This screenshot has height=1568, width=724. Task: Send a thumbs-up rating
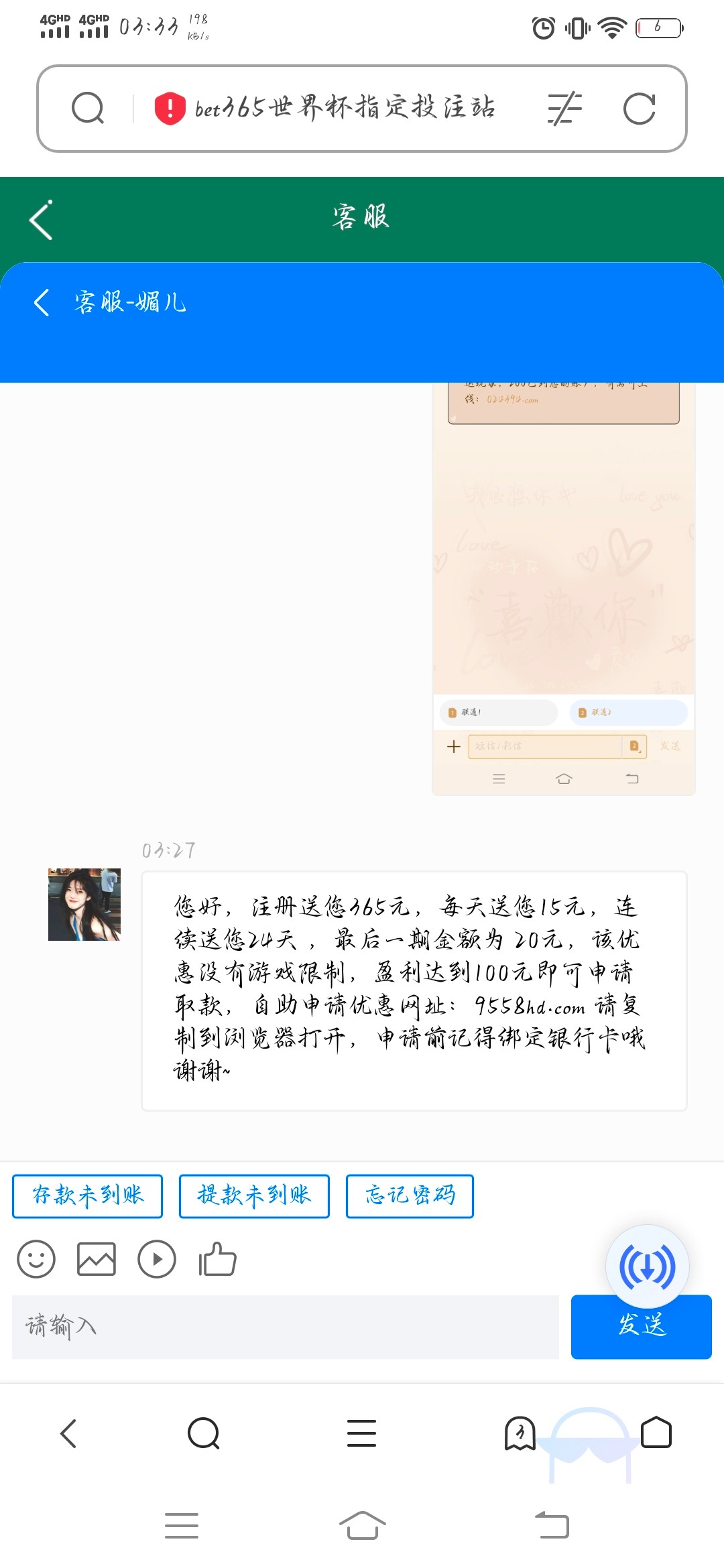pos(217,1259)
